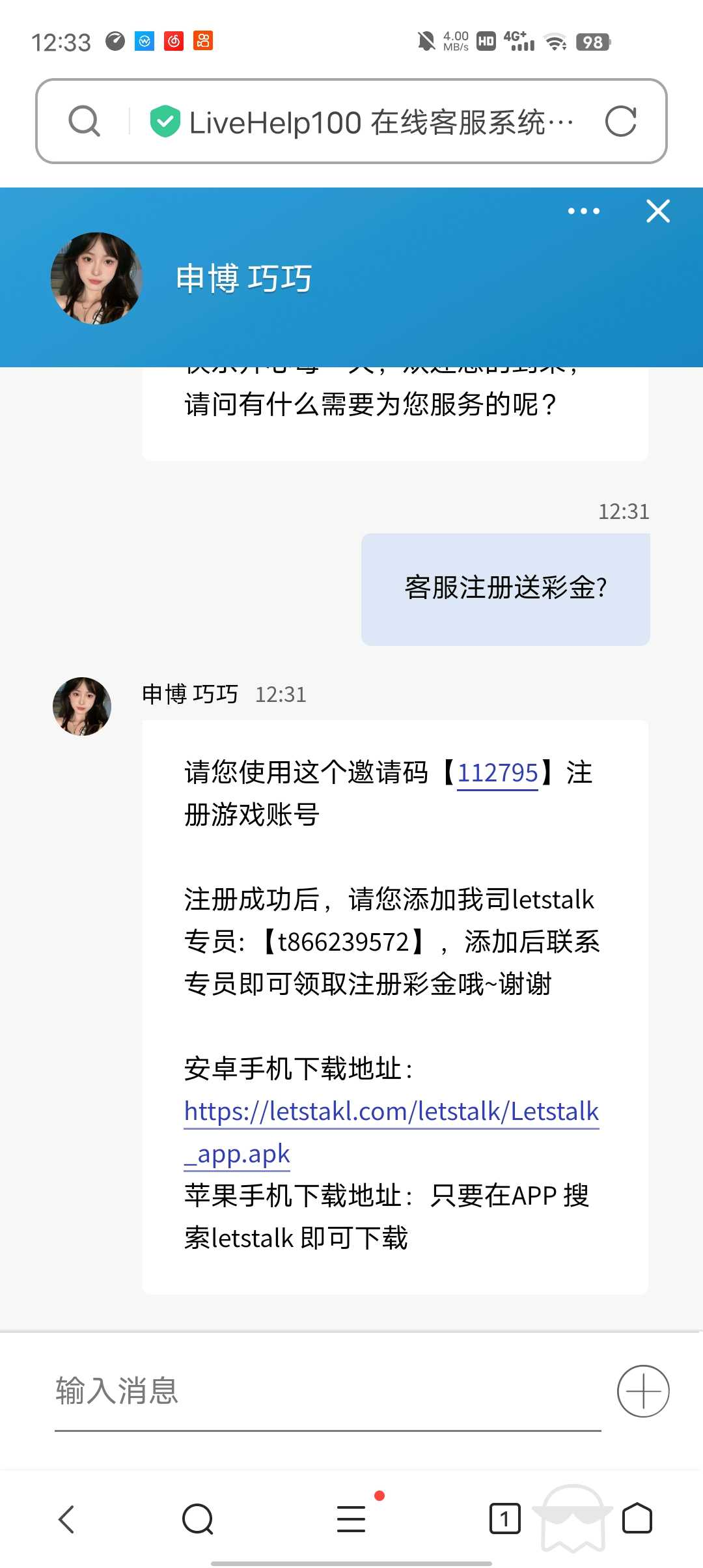Open the plus attachment button

pos(643,1391)
